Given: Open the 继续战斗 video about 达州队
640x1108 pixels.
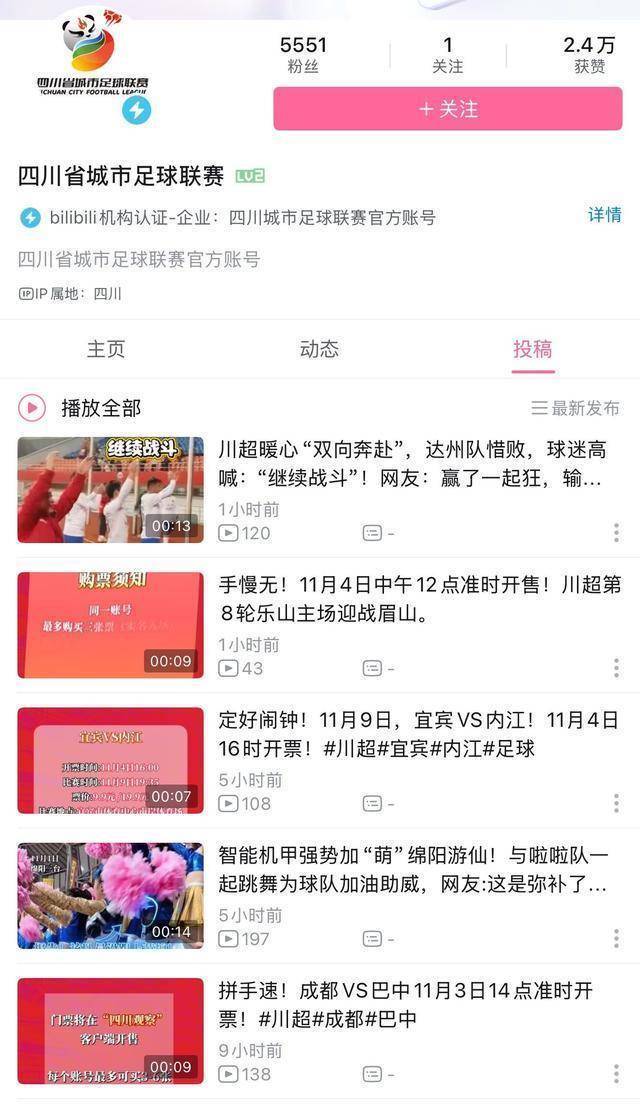Looking at the screenshot, I should point(110,490).
